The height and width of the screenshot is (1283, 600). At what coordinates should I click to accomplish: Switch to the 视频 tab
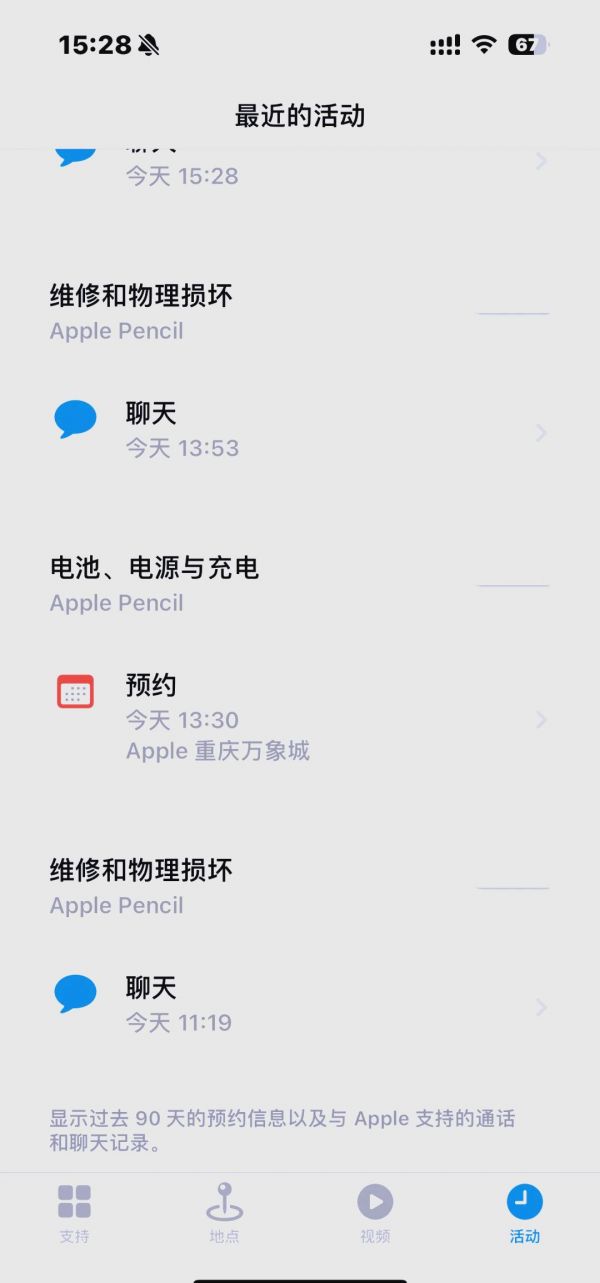coord(375,1213)
